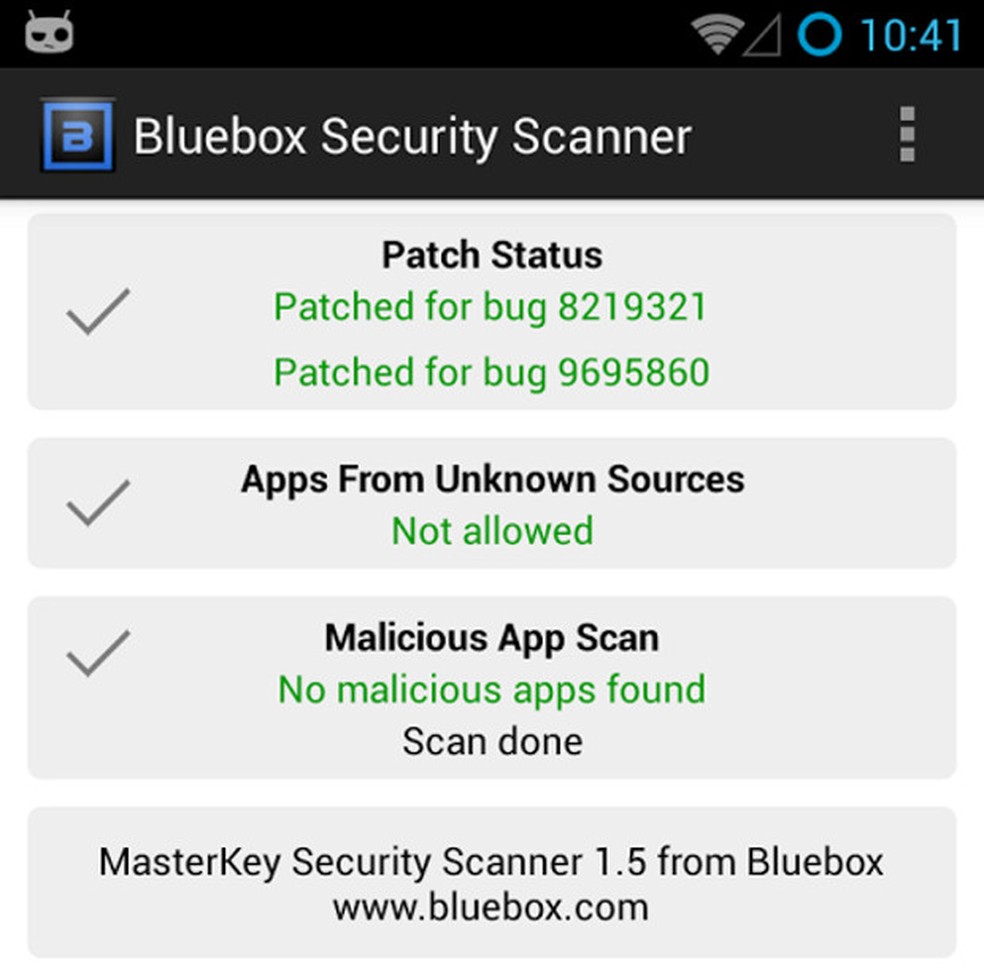The height and width of the screenshot is (976, 984).
Task: Open the overflow menu
Action: pos(906,135)
